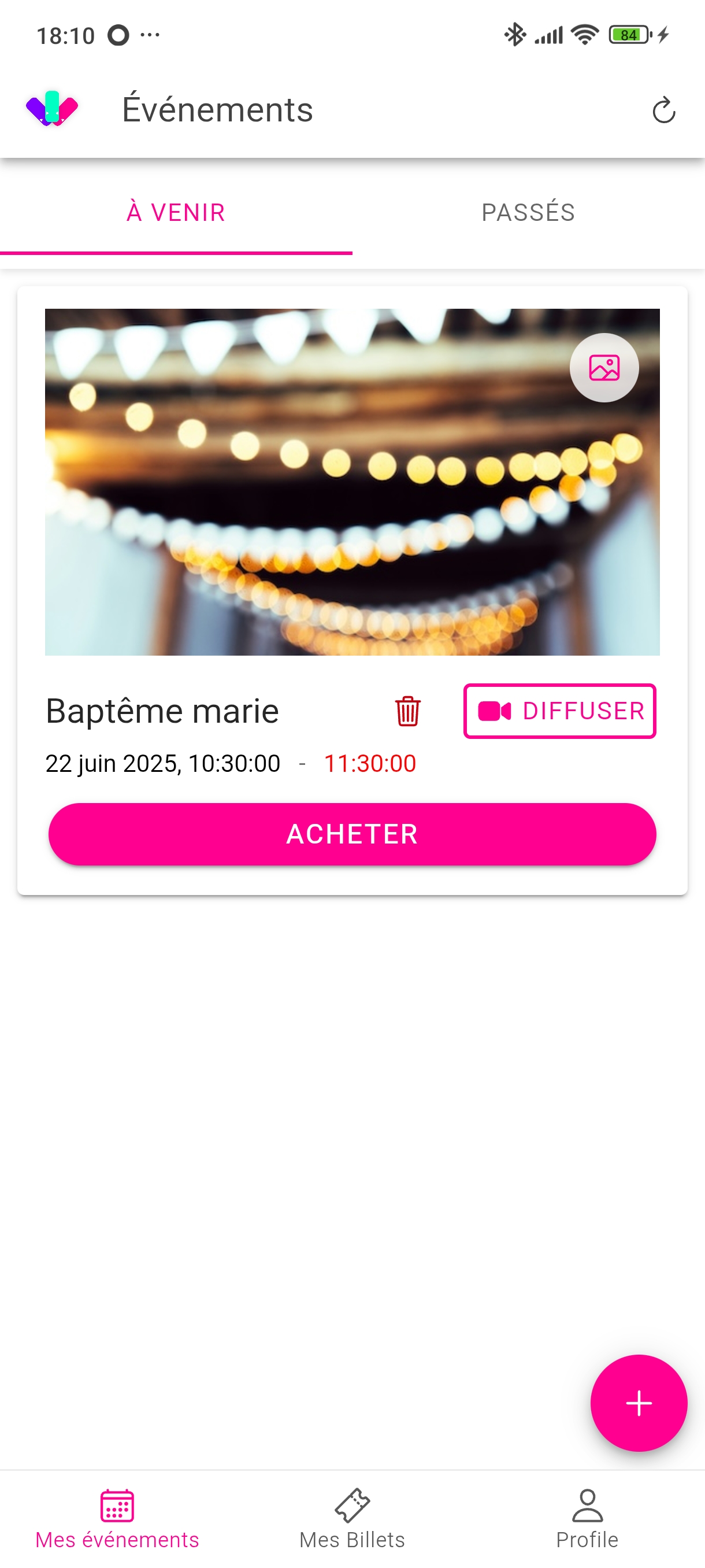The width and height of the screenshot is (705, 1568).
Task: Select the À VENIR tab
Action: (x=175, y=212)
